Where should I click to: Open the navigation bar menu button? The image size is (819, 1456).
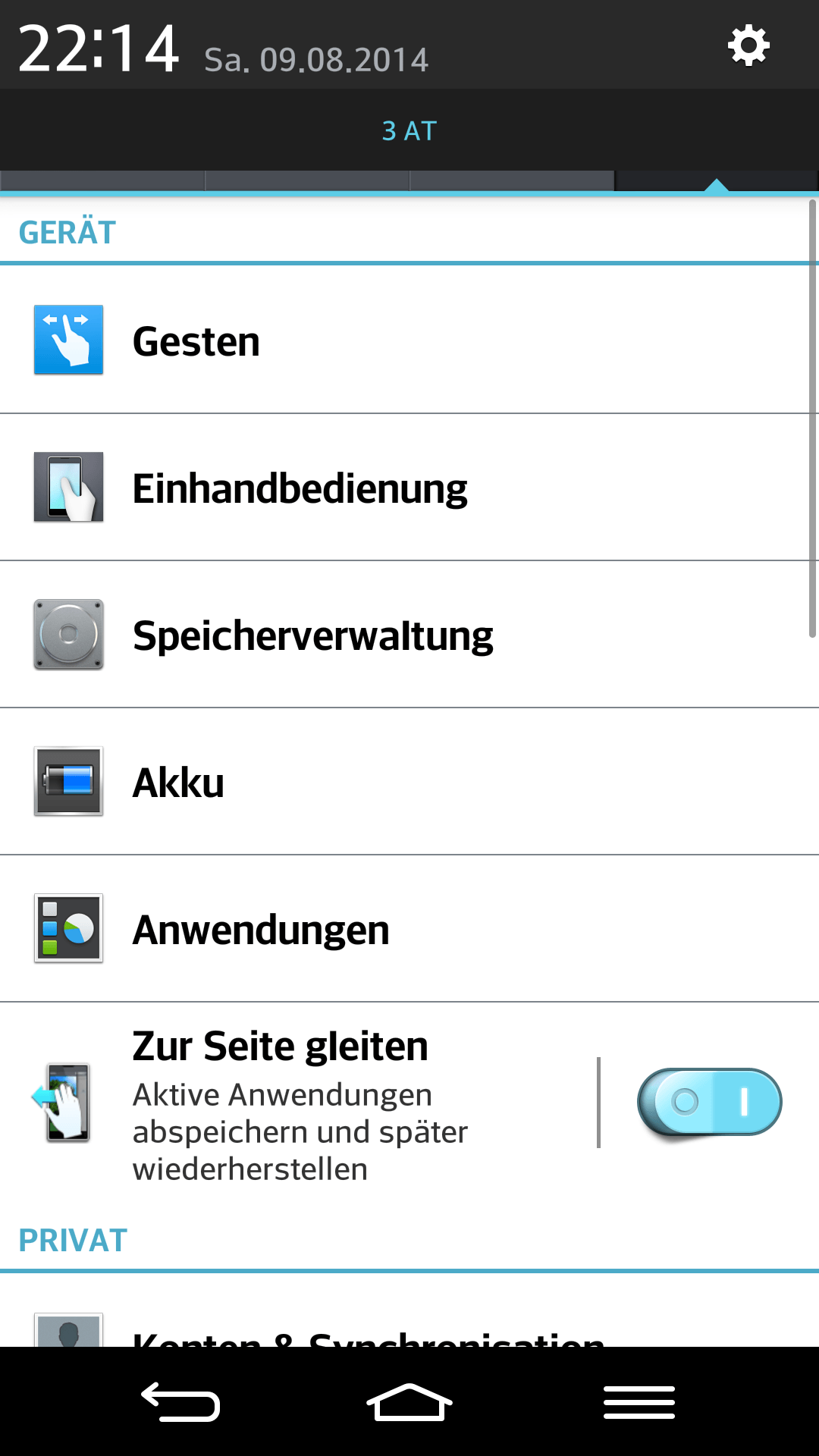(x=639, y=1402)
